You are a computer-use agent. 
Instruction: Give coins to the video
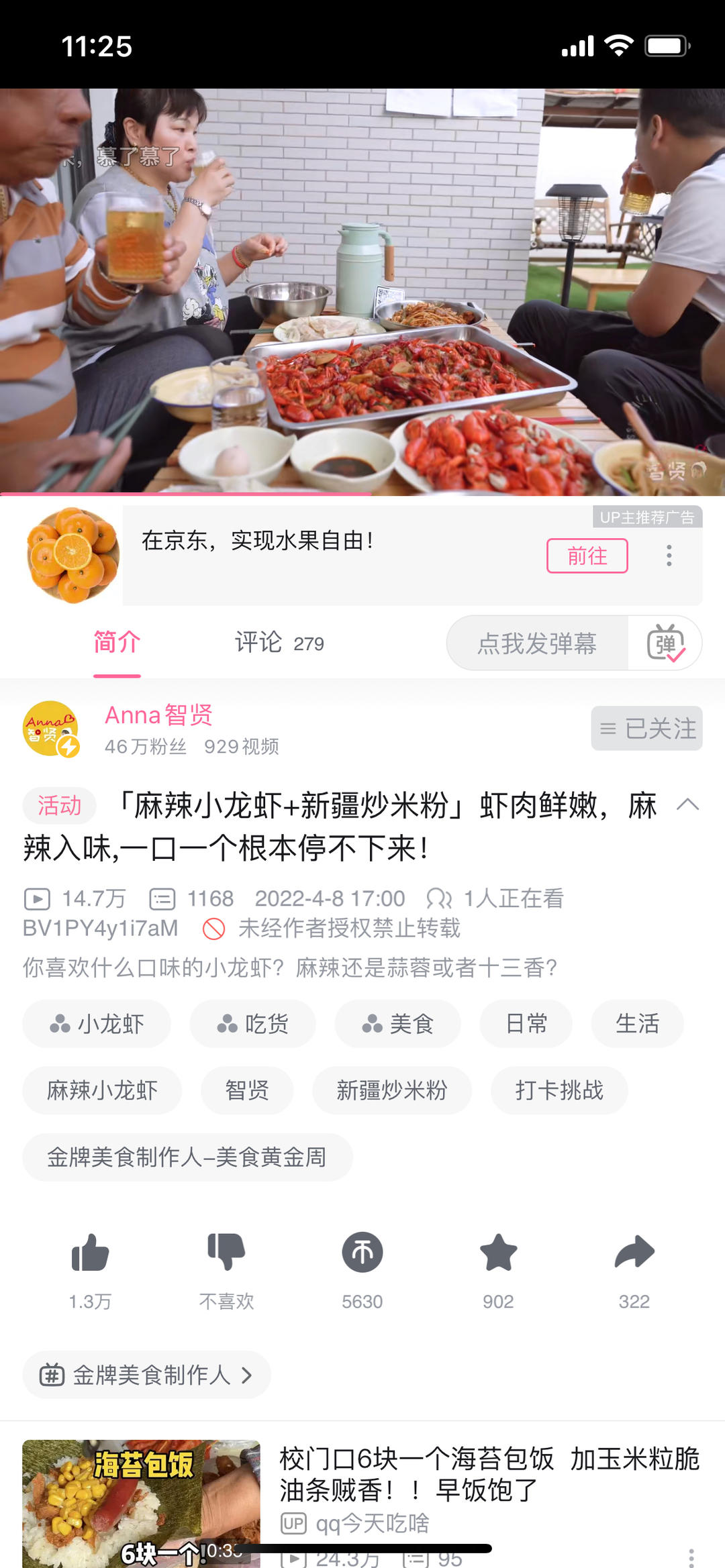pyautogui.click(x=362, y=1253)
